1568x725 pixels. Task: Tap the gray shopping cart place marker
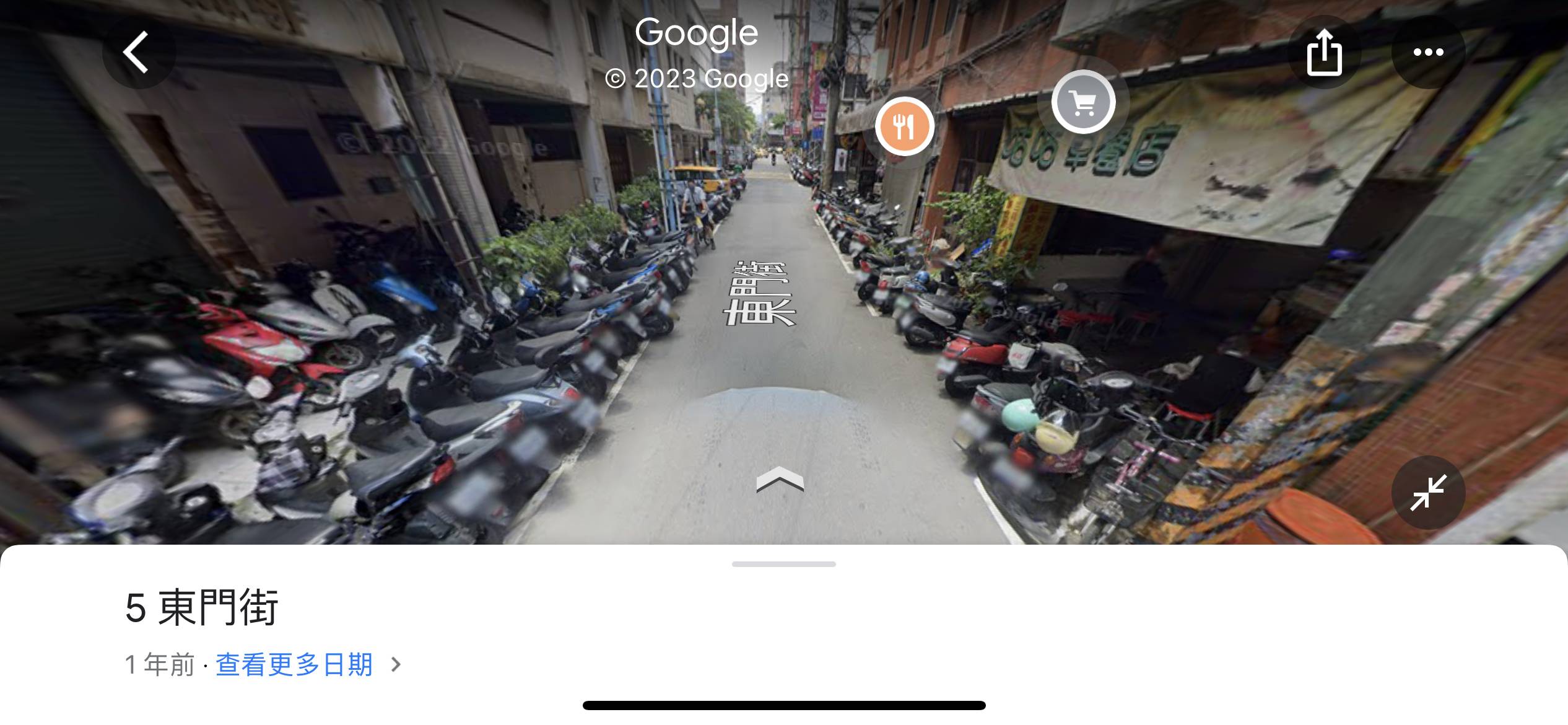pyautogui.click(x=1083, y=102)
